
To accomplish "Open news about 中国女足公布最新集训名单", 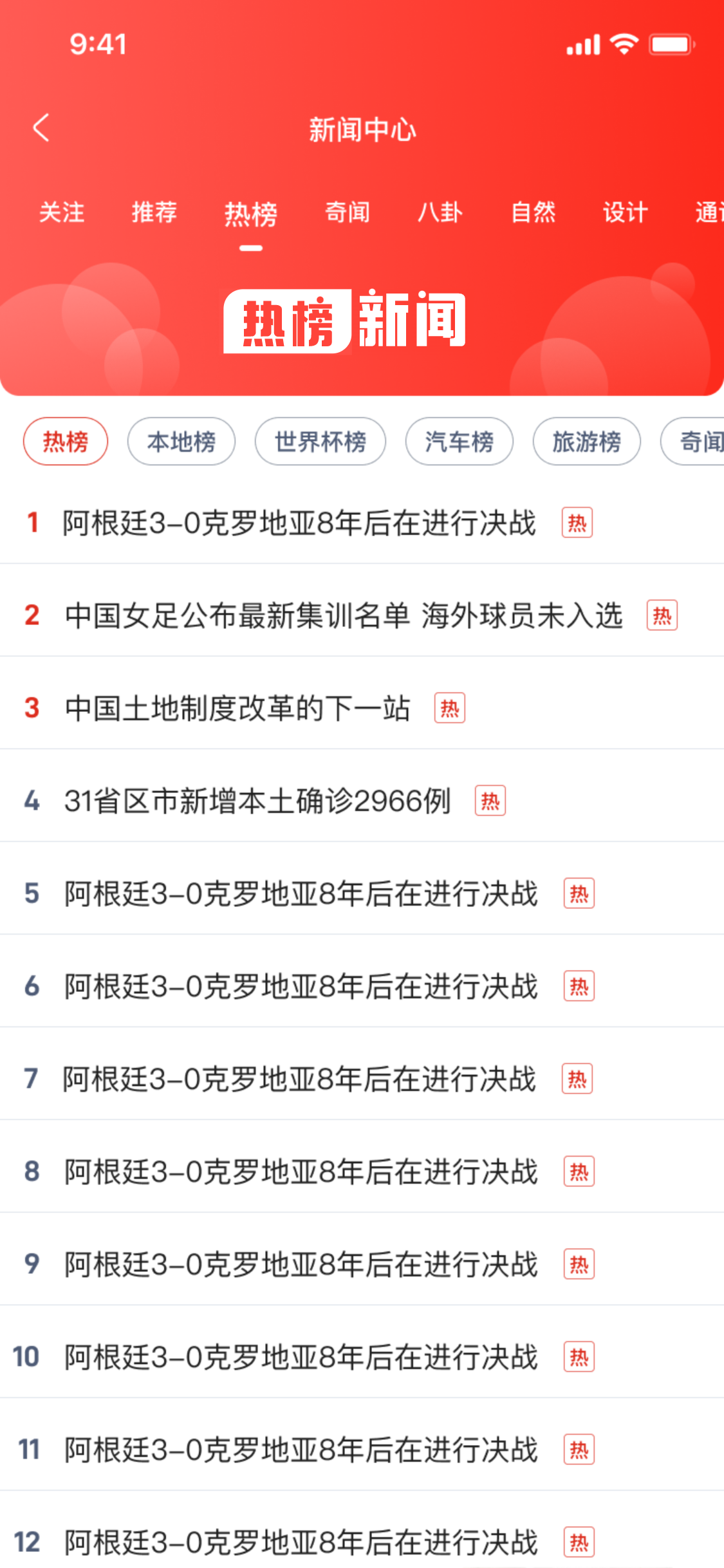I will point(362,615).
